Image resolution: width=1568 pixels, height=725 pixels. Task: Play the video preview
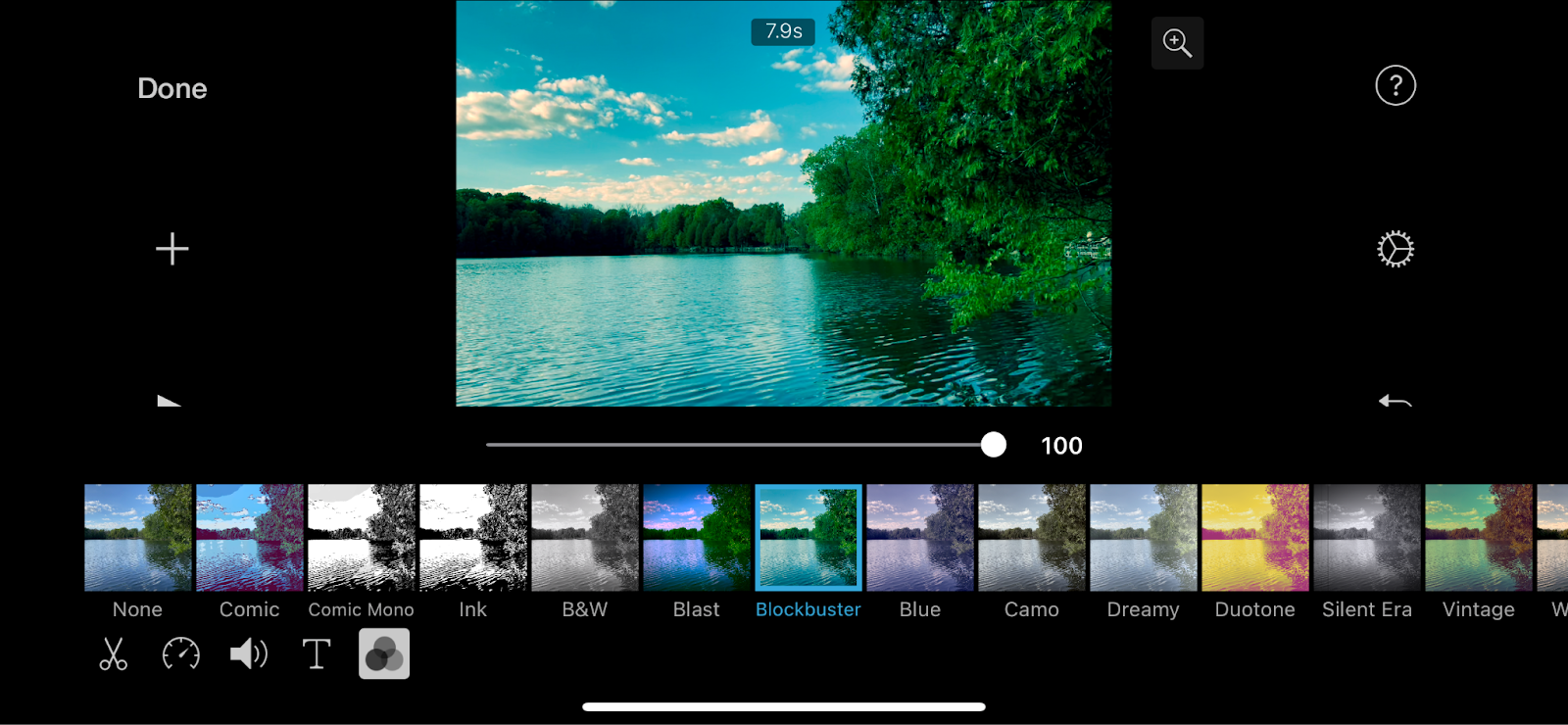(x=169, y=400)
